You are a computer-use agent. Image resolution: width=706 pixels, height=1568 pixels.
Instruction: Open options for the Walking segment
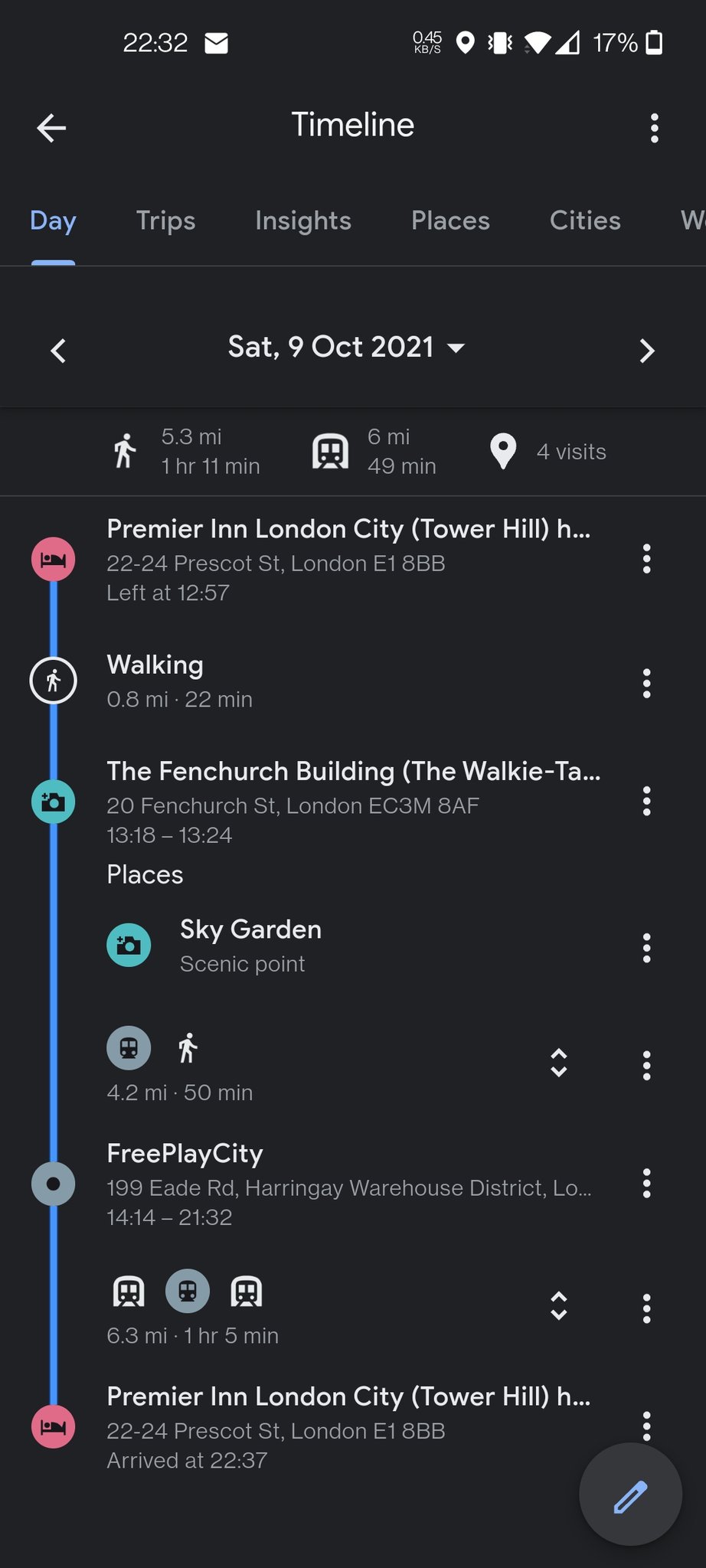[647, 683]
